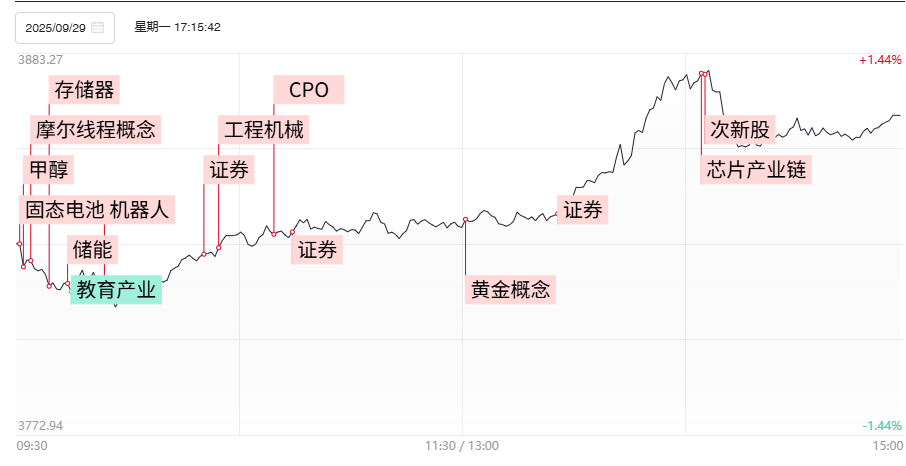The image size is (906, 466).
Task: Tap the 工程机械 label
Action: coord(264,130)
